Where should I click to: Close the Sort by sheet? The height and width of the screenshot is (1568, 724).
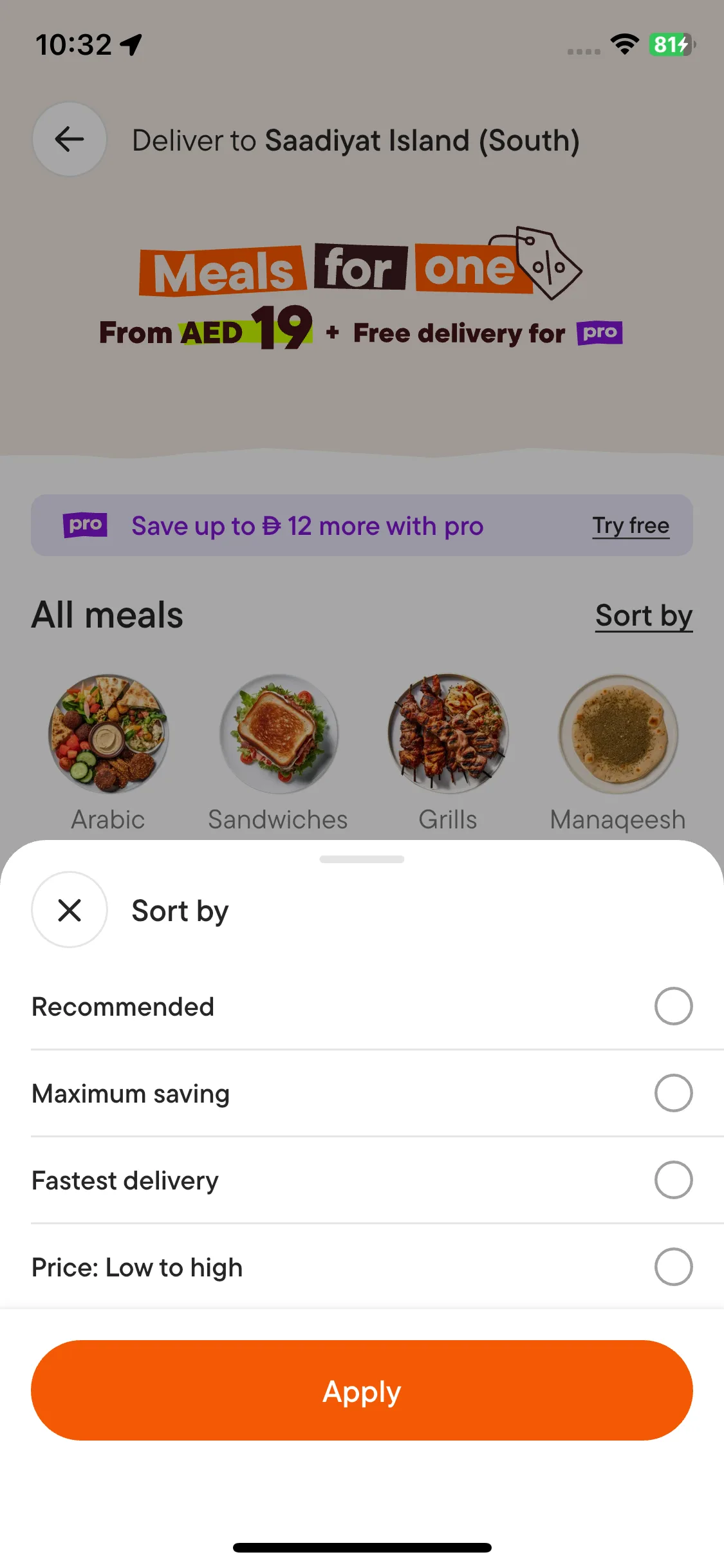(70, 910)
